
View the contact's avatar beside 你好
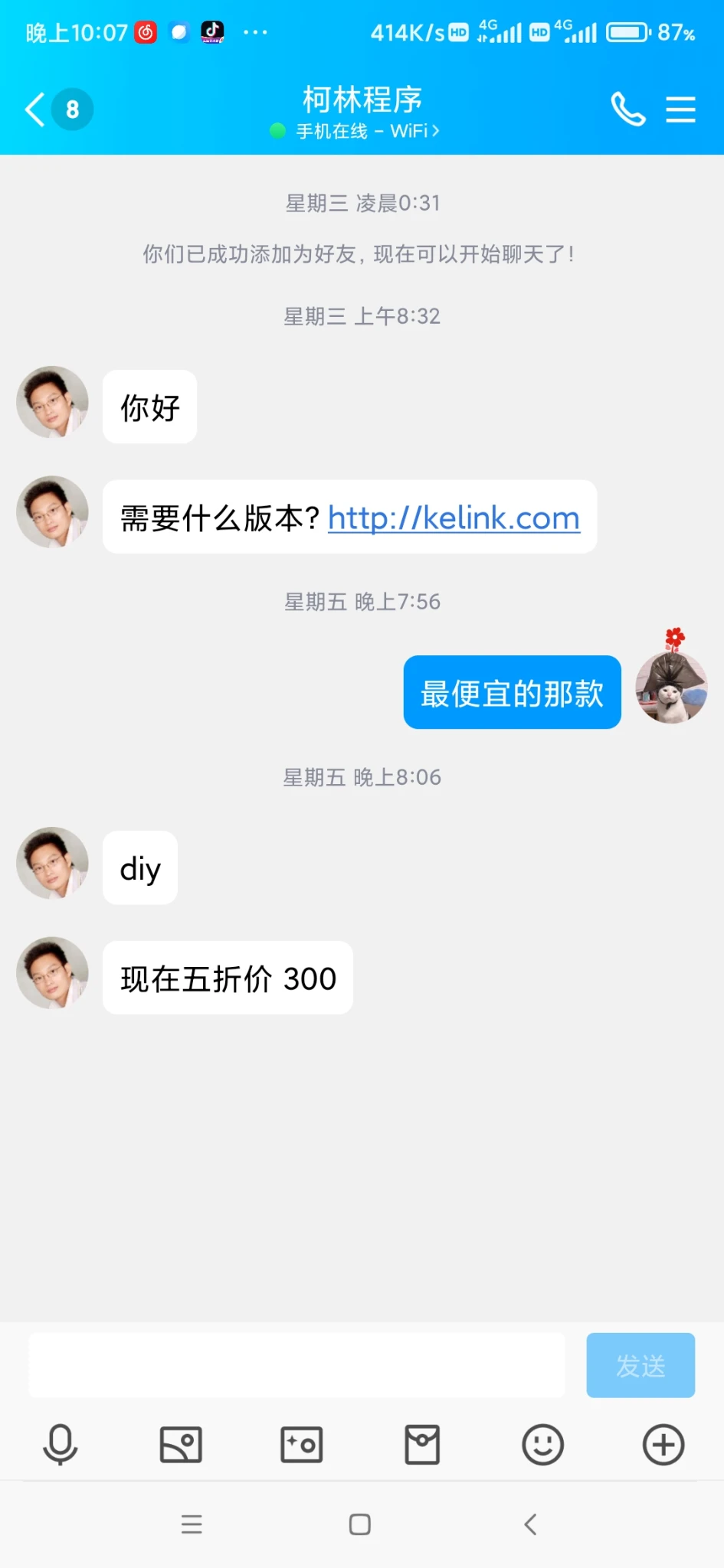[52, 403]
